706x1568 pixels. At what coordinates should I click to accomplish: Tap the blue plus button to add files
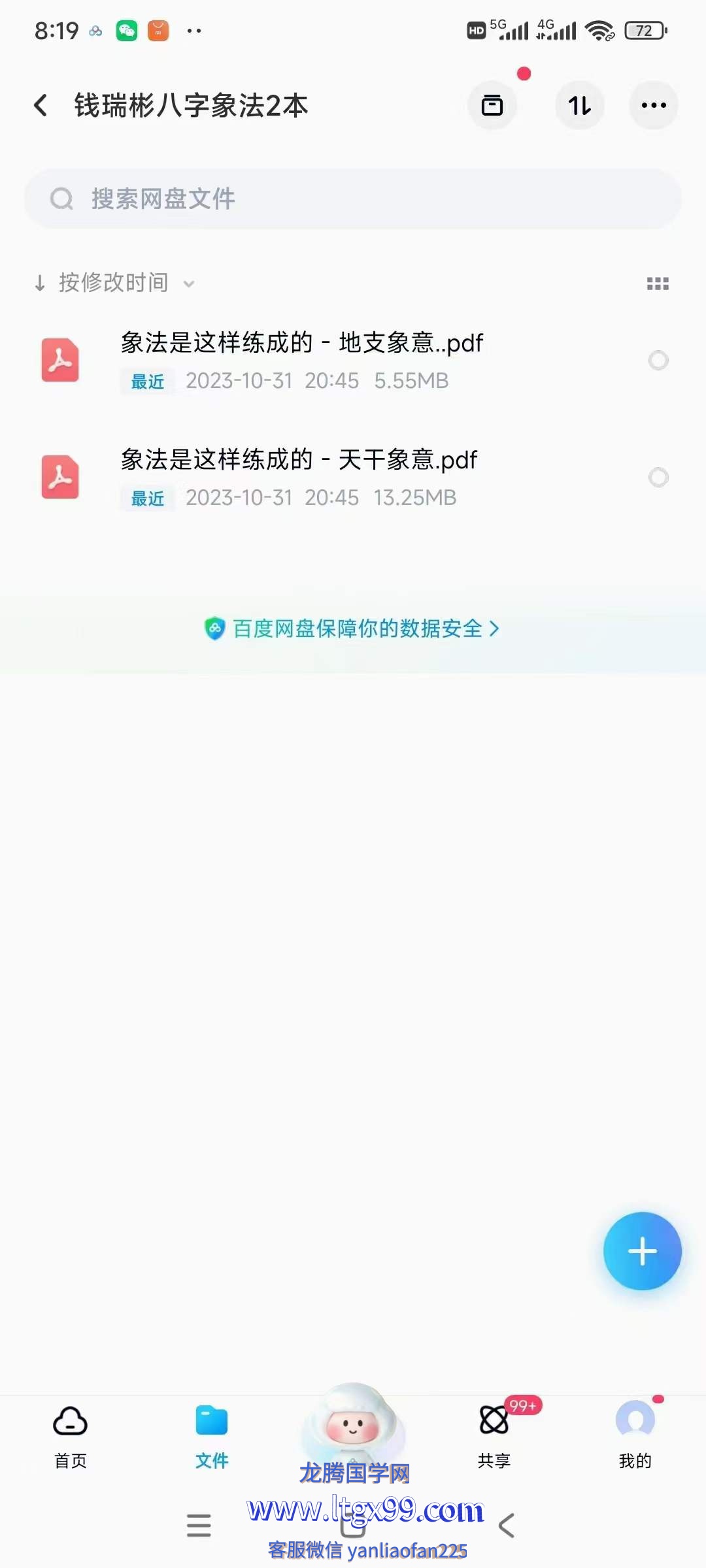tap(642, 1250)
